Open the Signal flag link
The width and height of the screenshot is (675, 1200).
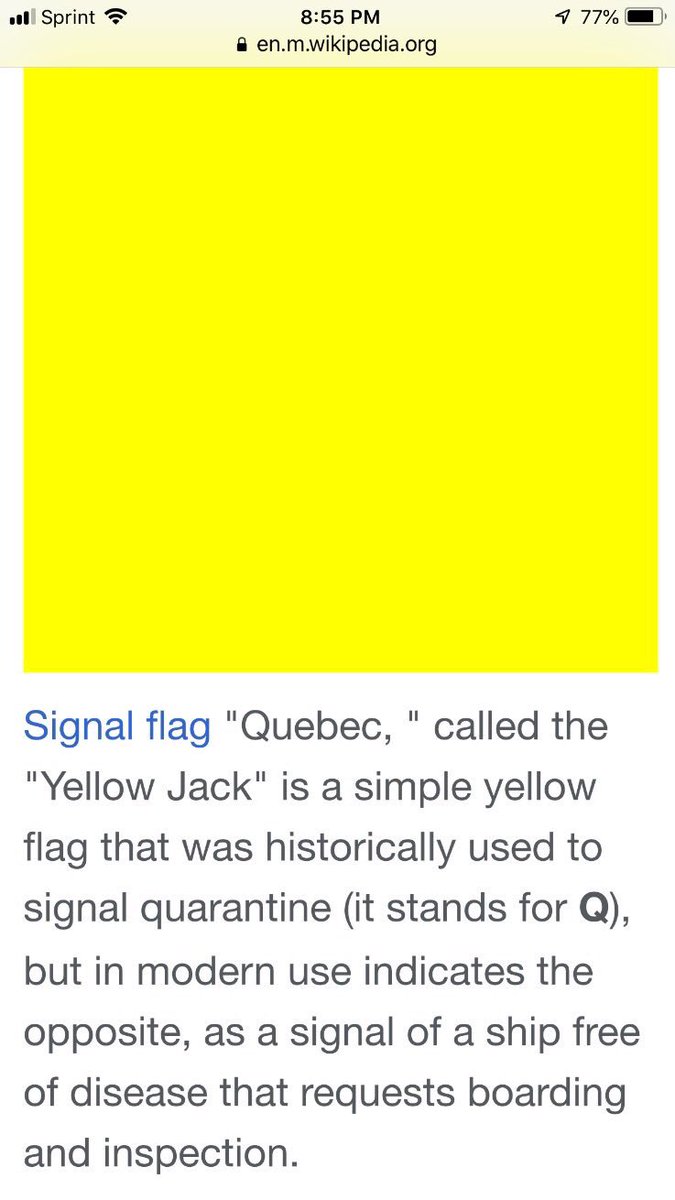click(117, 726)
